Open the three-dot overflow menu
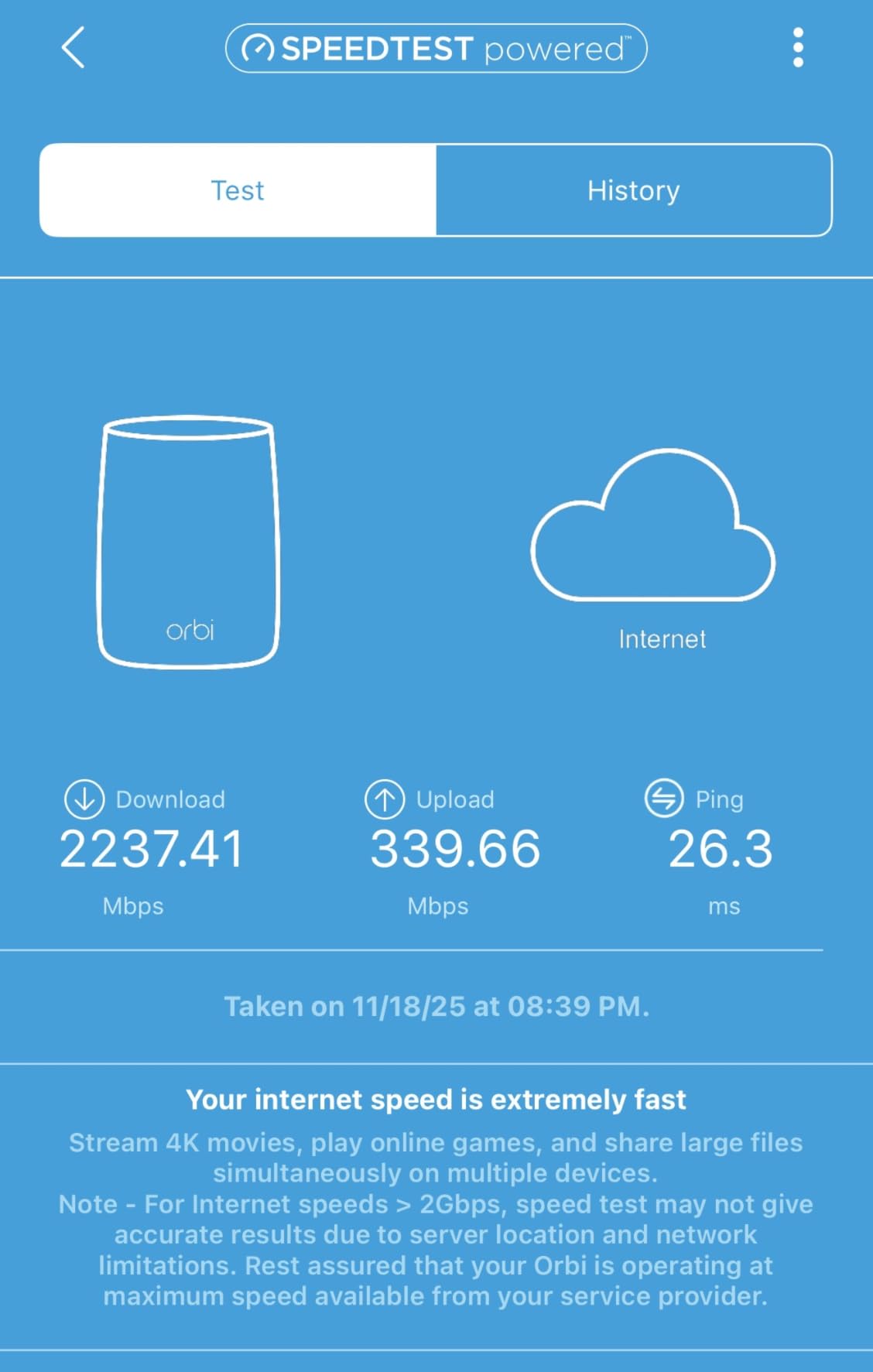This screenshot has height=1372, width=873. click(798, 49)
